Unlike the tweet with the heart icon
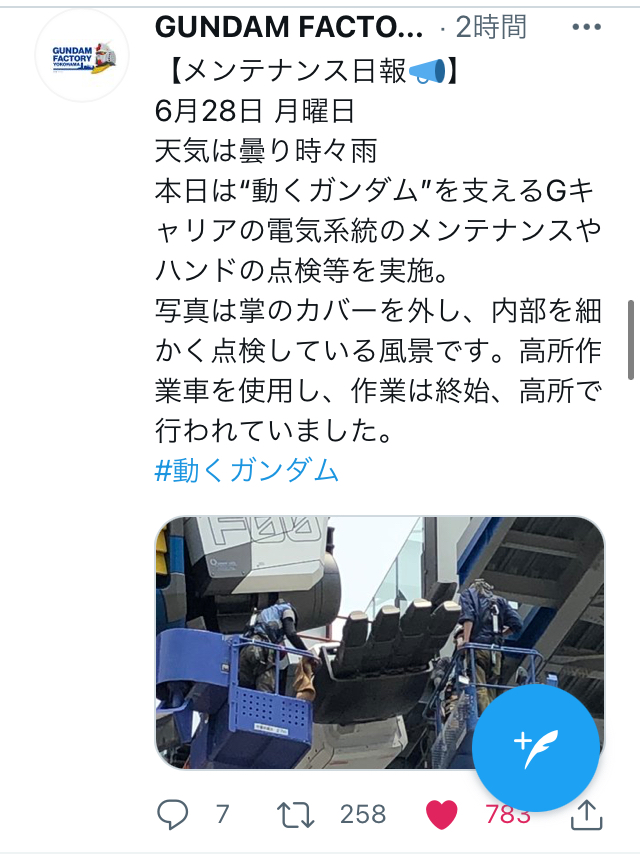 pyautogui.click(x=441, y=815)
